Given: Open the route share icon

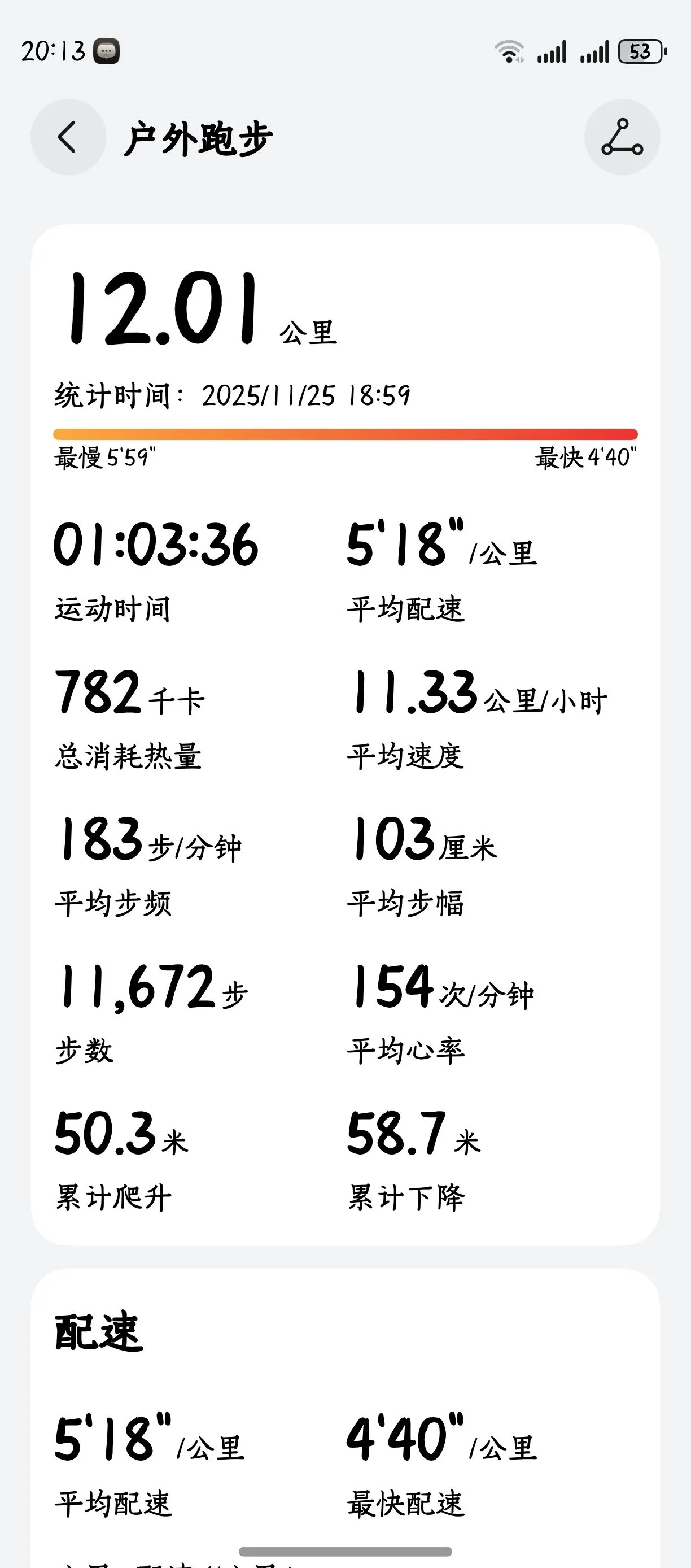Looking at the screenshot, I should 622,137.
